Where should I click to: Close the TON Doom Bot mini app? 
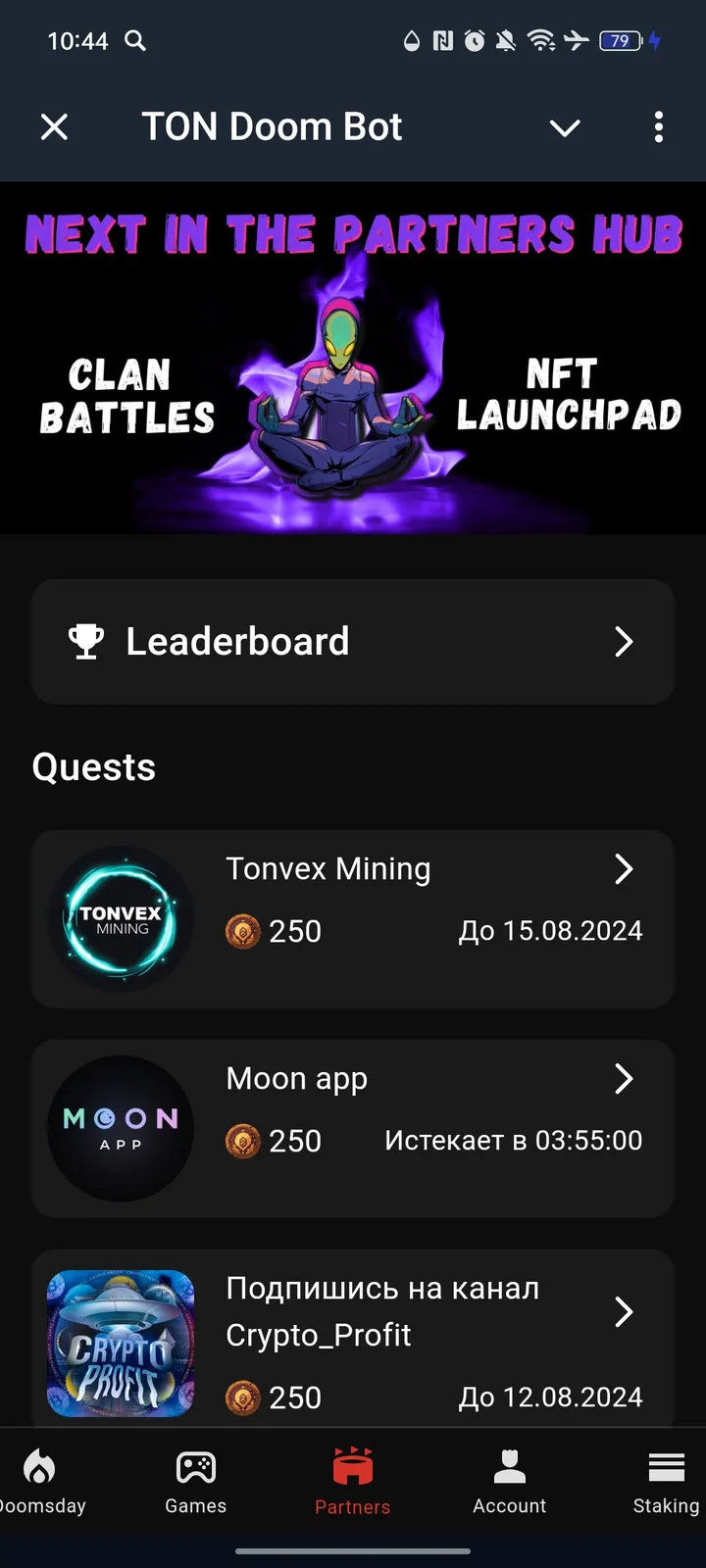54,127
